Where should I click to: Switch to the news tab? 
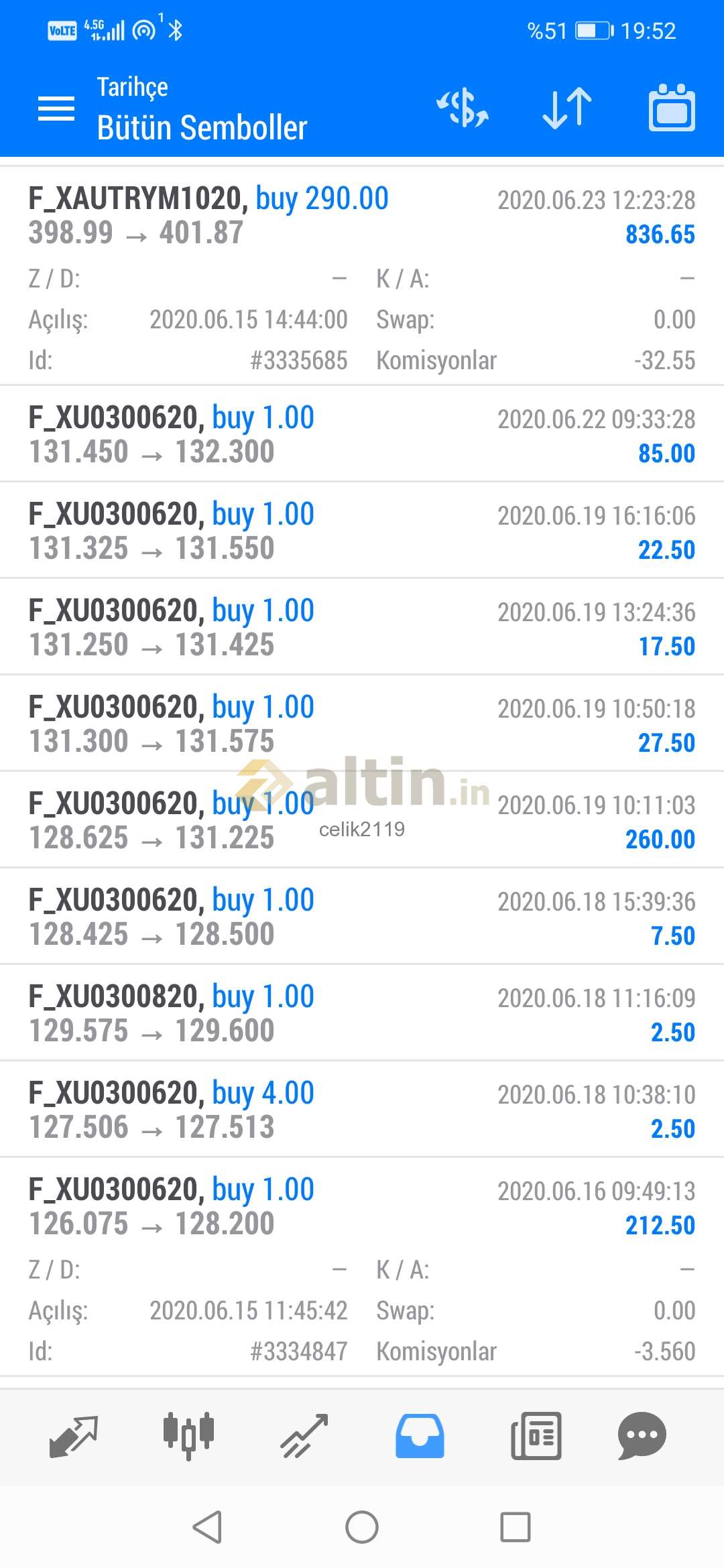(x=536, y=1437)
